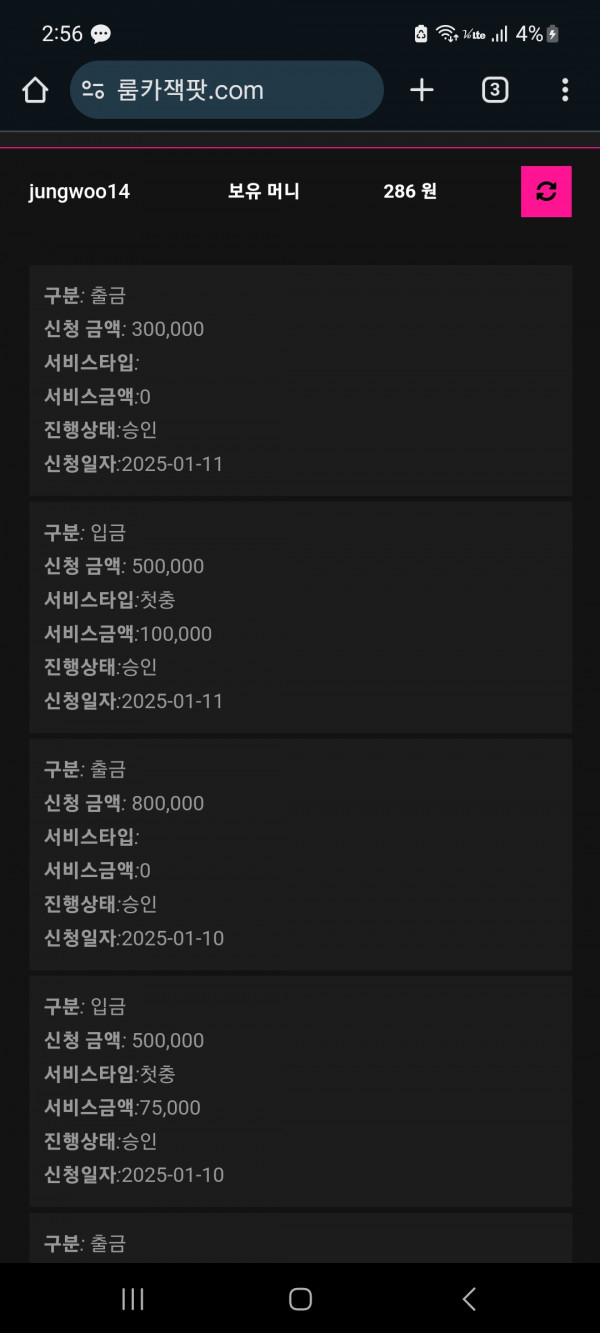The height and width of the screenshot is (1333, 600).
Task: Open the browser home page
Action: point(35,90)
